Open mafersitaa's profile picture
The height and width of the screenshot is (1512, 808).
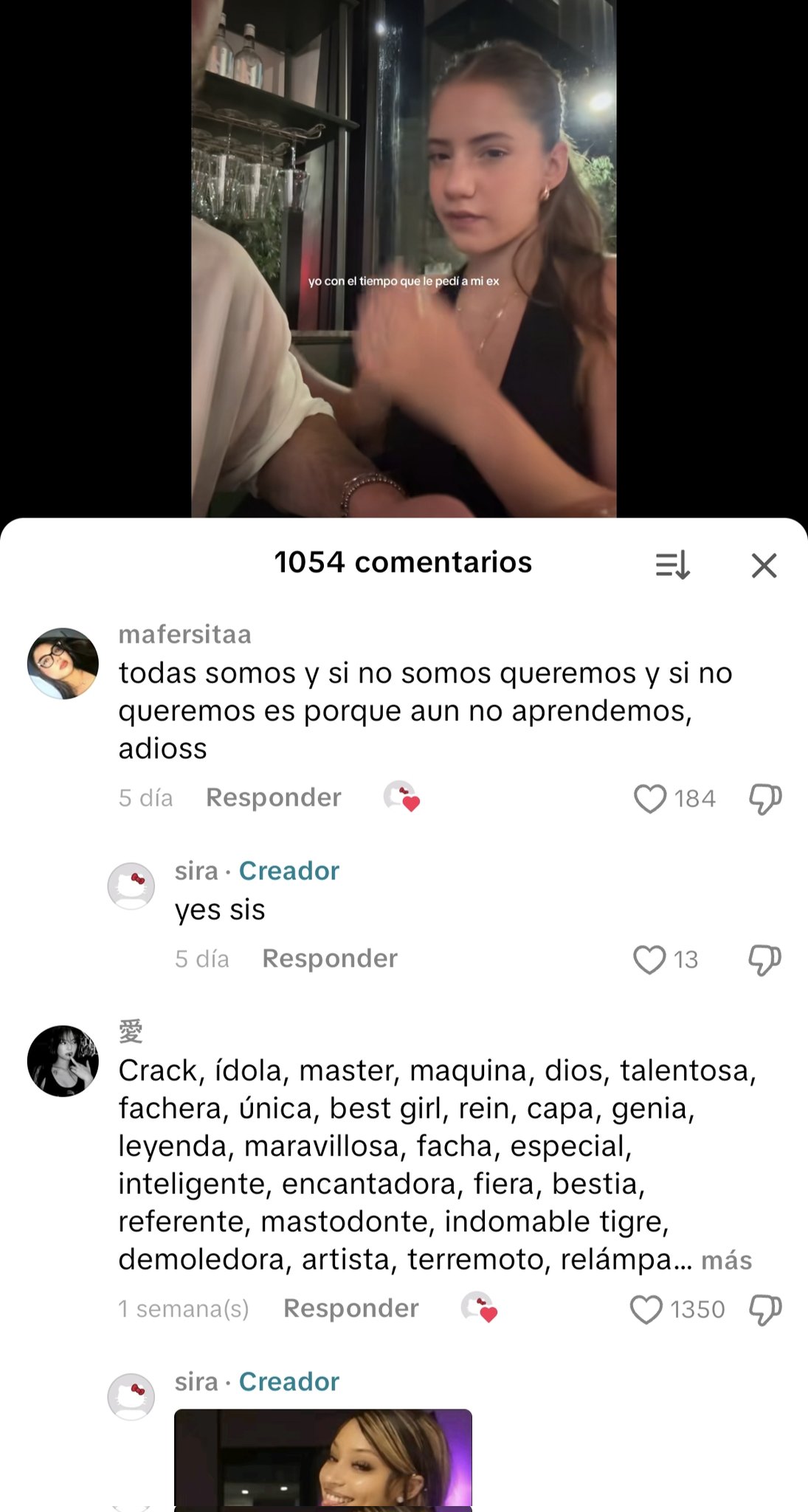[x=63, y=663]
